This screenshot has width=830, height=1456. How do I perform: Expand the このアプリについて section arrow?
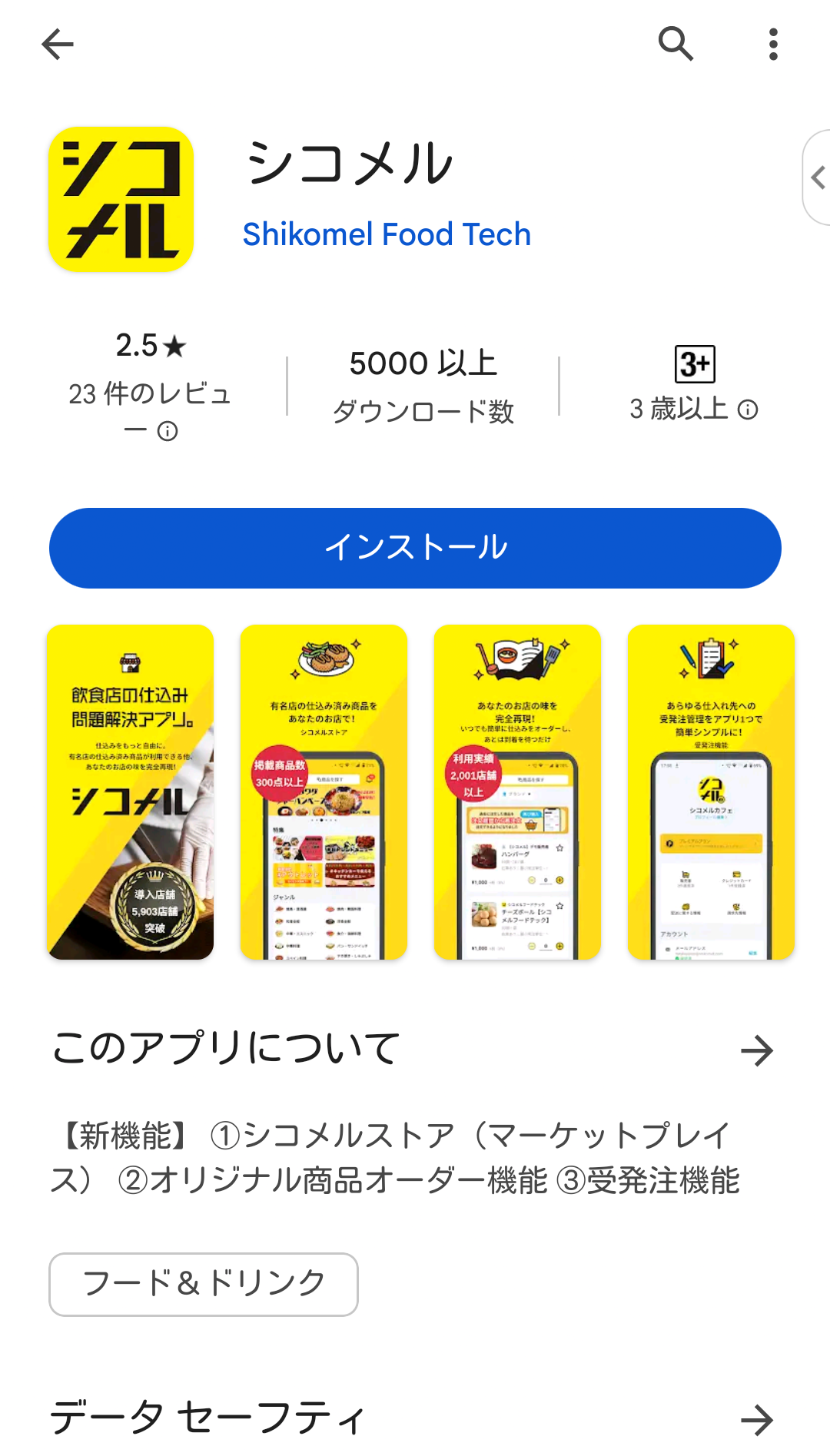(x=757, y=1050)
